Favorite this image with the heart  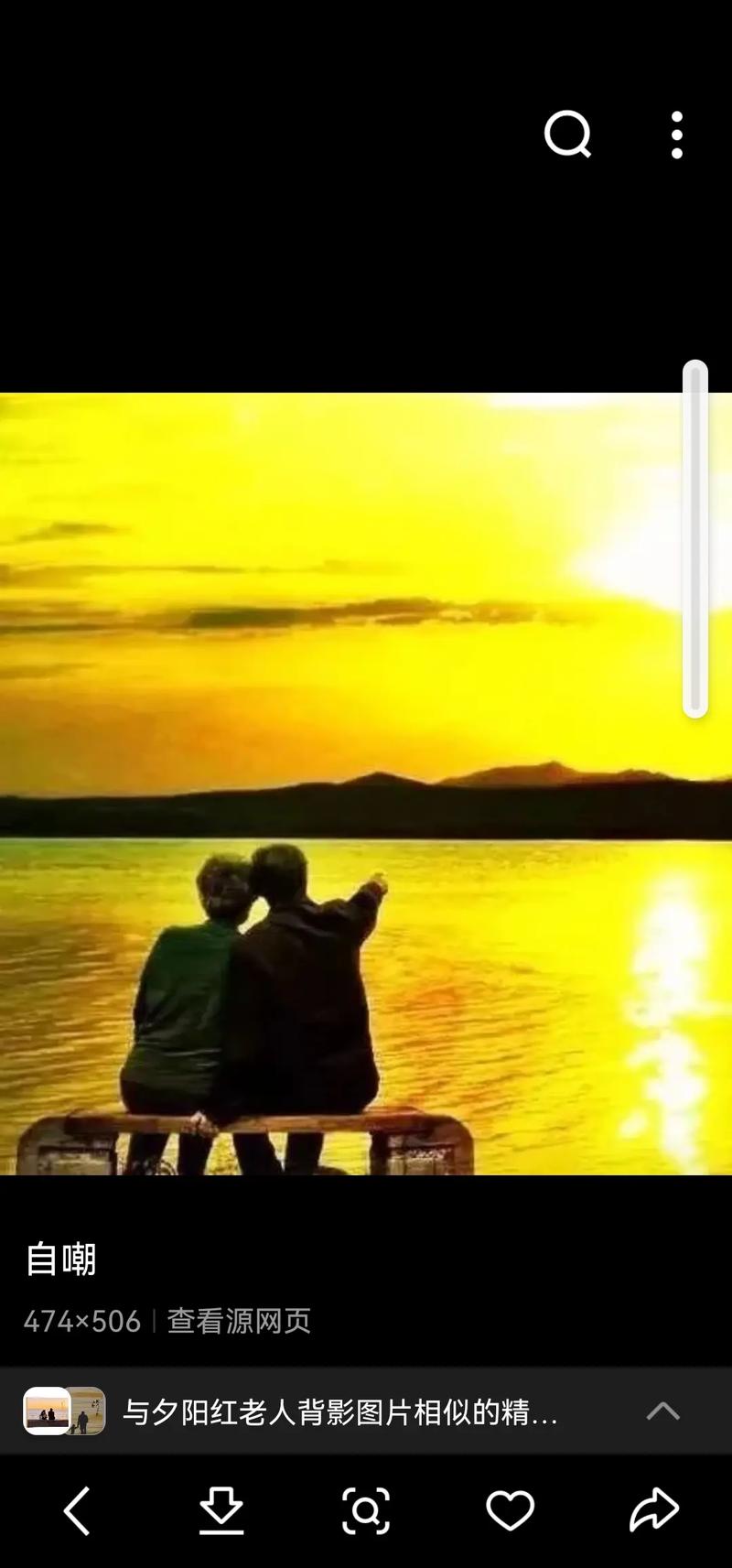[510, 1510]
